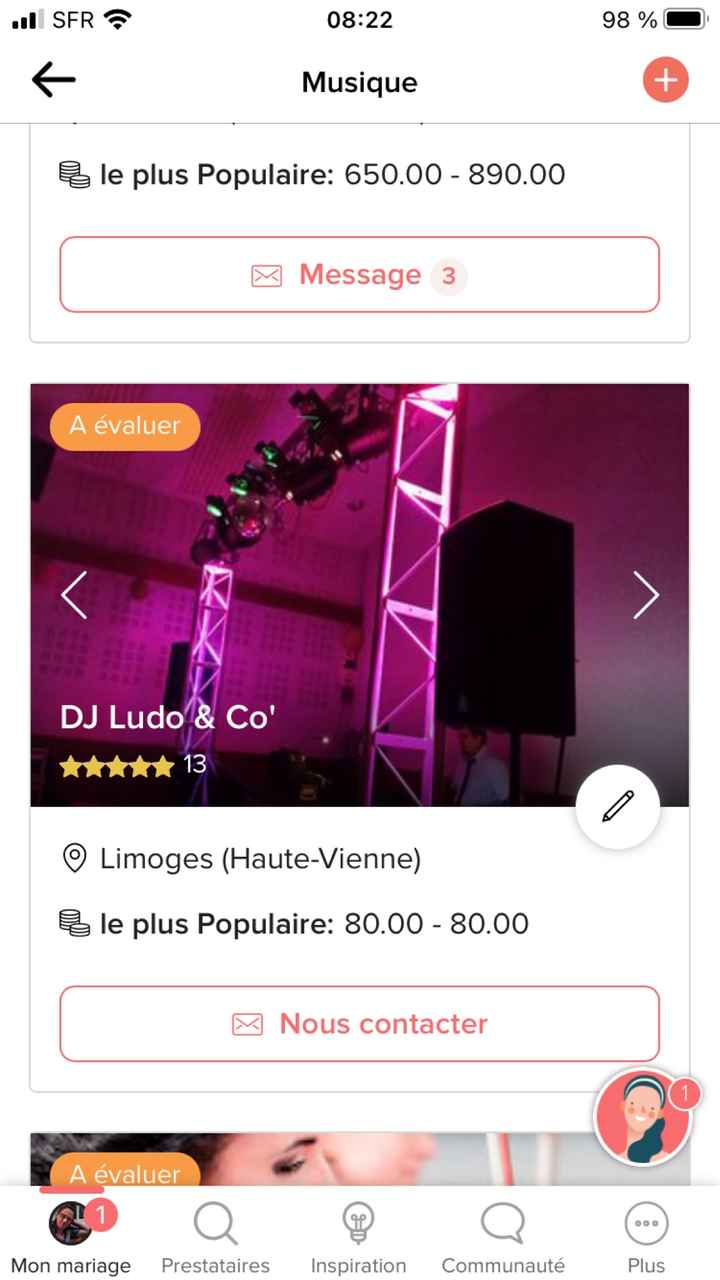Tap Nous contacter for DJ Ludo & Co'
Viewport: 720px width, 1280px height.
pyautogui.click(x=360, y=1024)
